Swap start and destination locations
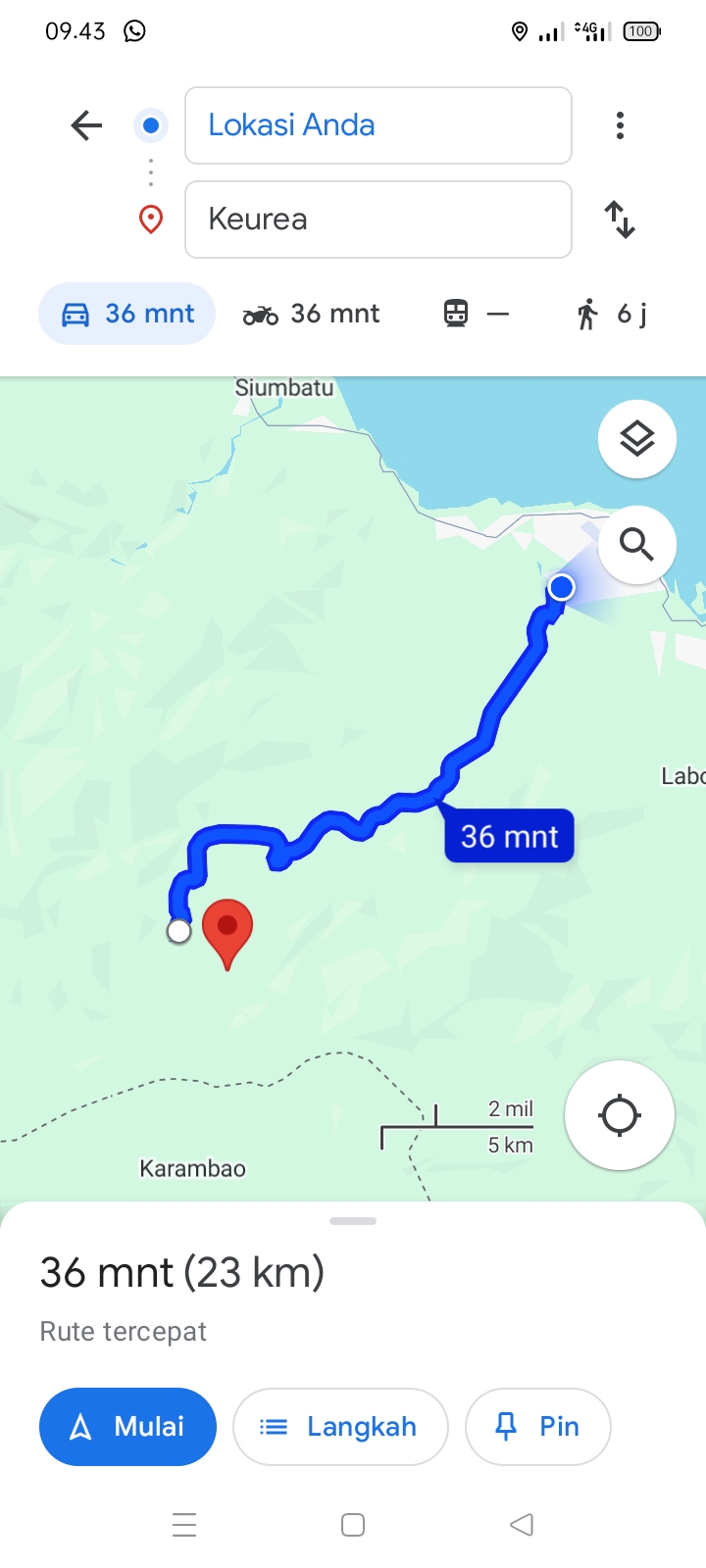 coord(620,220)
